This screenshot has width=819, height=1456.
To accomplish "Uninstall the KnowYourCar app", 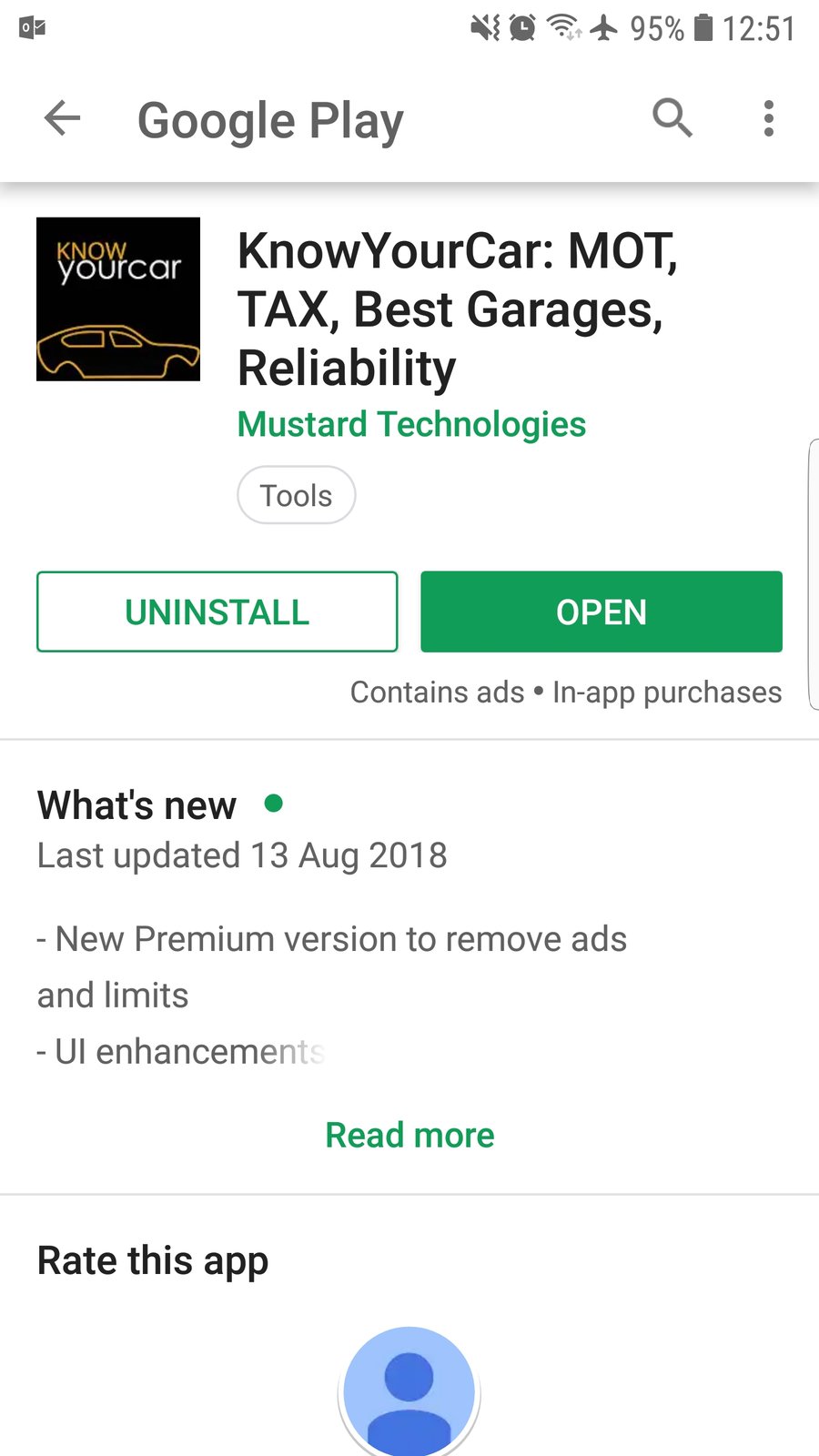I will 217,612.
